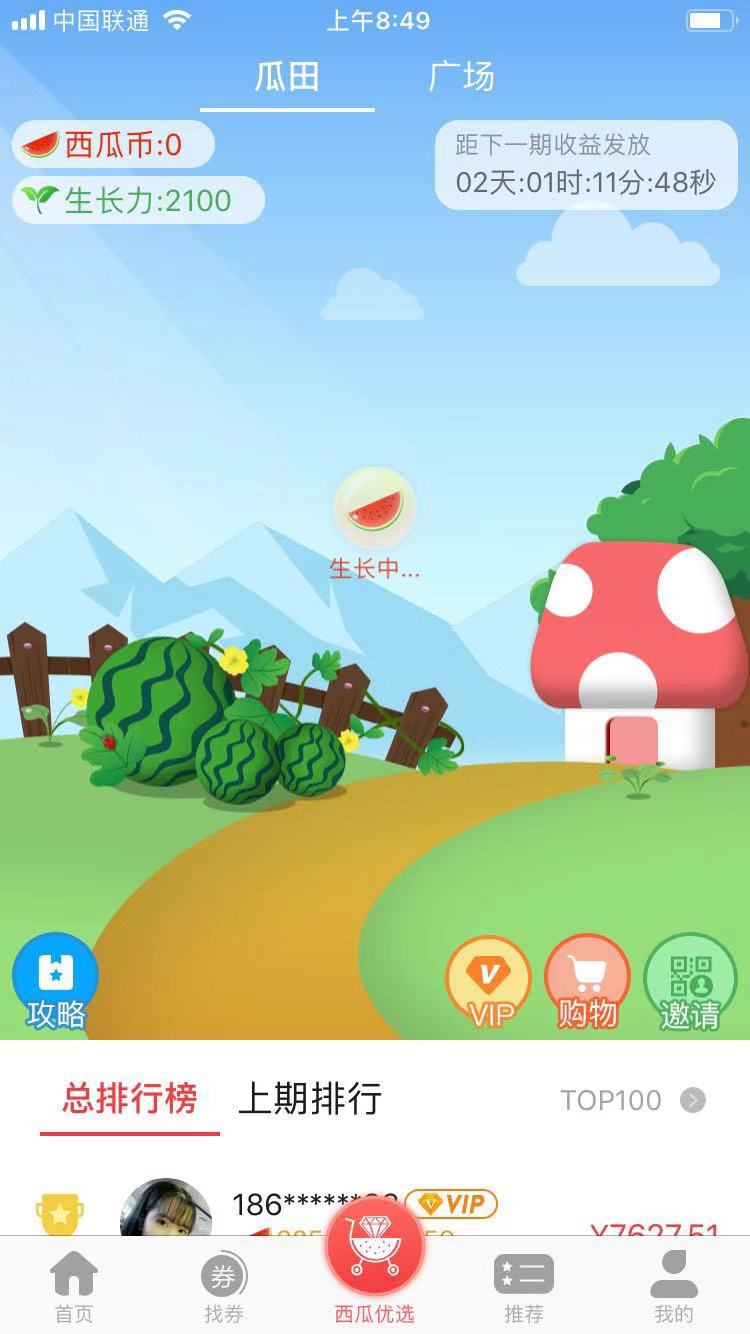Go to 购物 shopping
Image resolution: width=750 pixels, height=1334 pixels.
tap(587, 983)
